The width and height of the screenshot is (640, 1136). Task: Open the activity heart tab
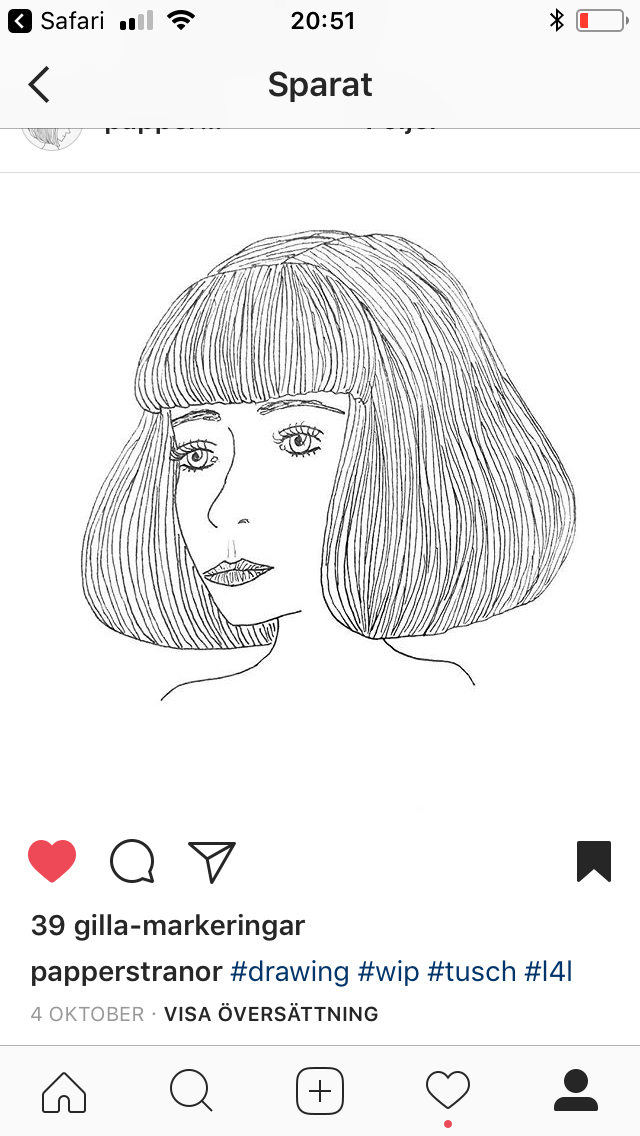(447, 1090)
